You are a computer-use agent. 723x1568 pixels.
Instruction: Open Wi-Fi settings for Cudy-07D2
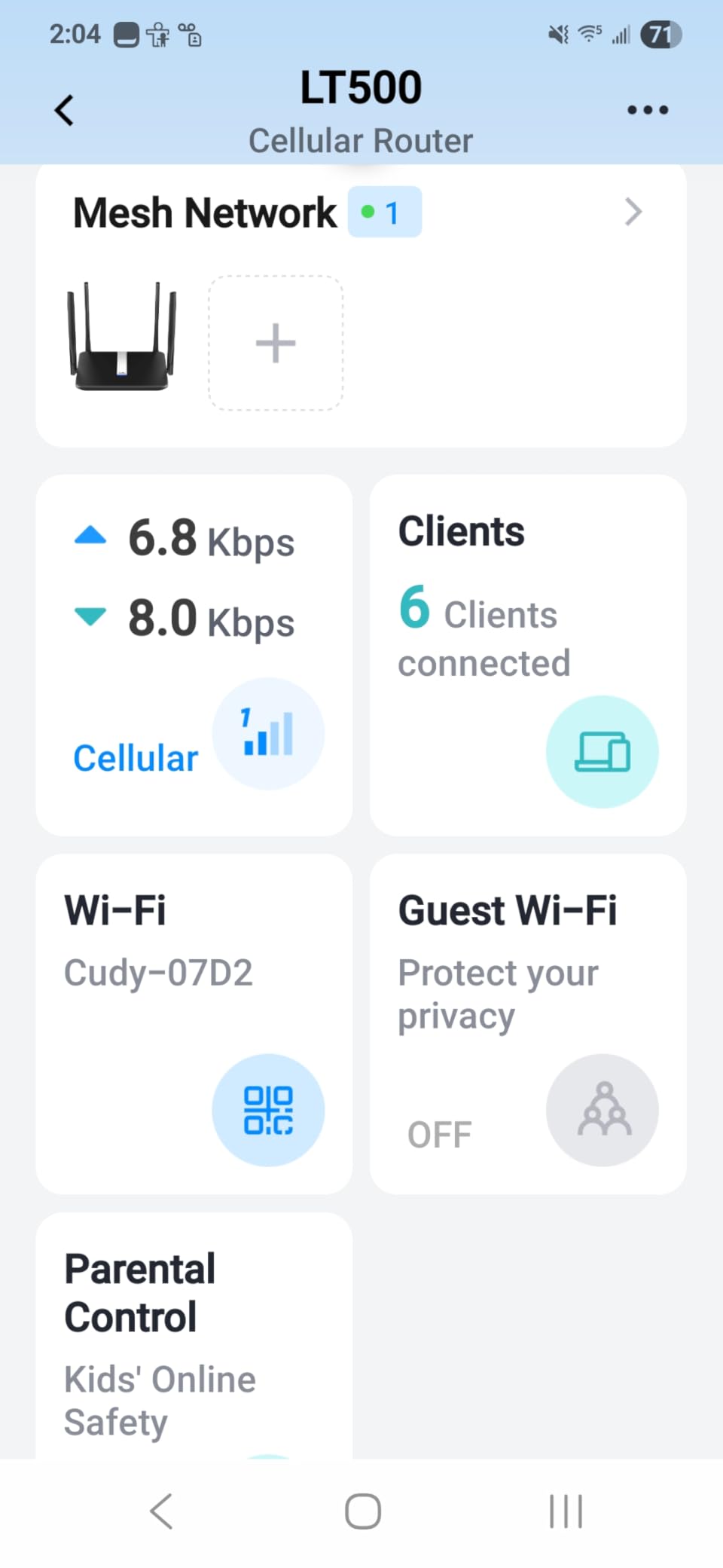pos(160,973)
